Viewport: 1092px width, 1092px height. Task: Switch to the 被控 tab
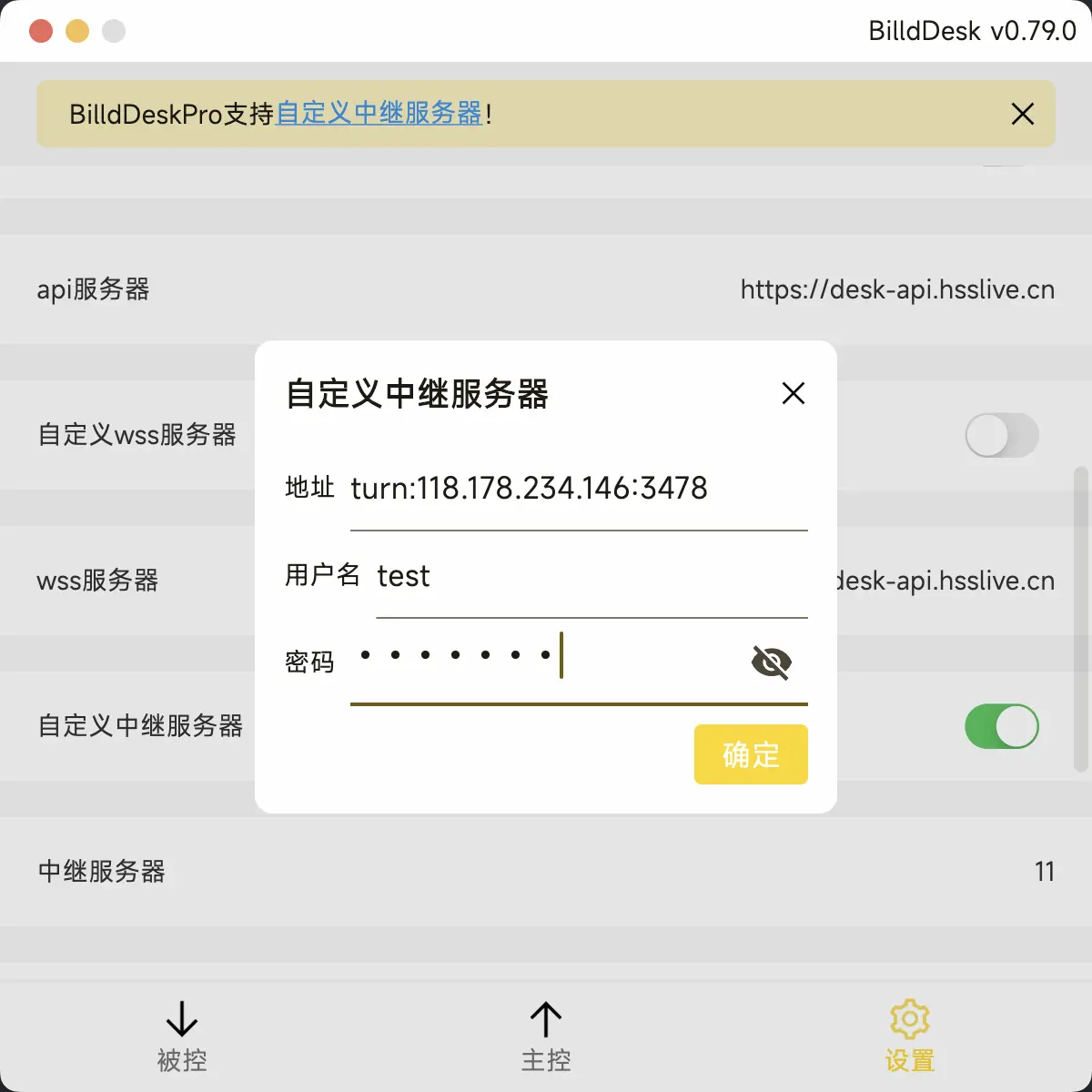click(182, 1037)
